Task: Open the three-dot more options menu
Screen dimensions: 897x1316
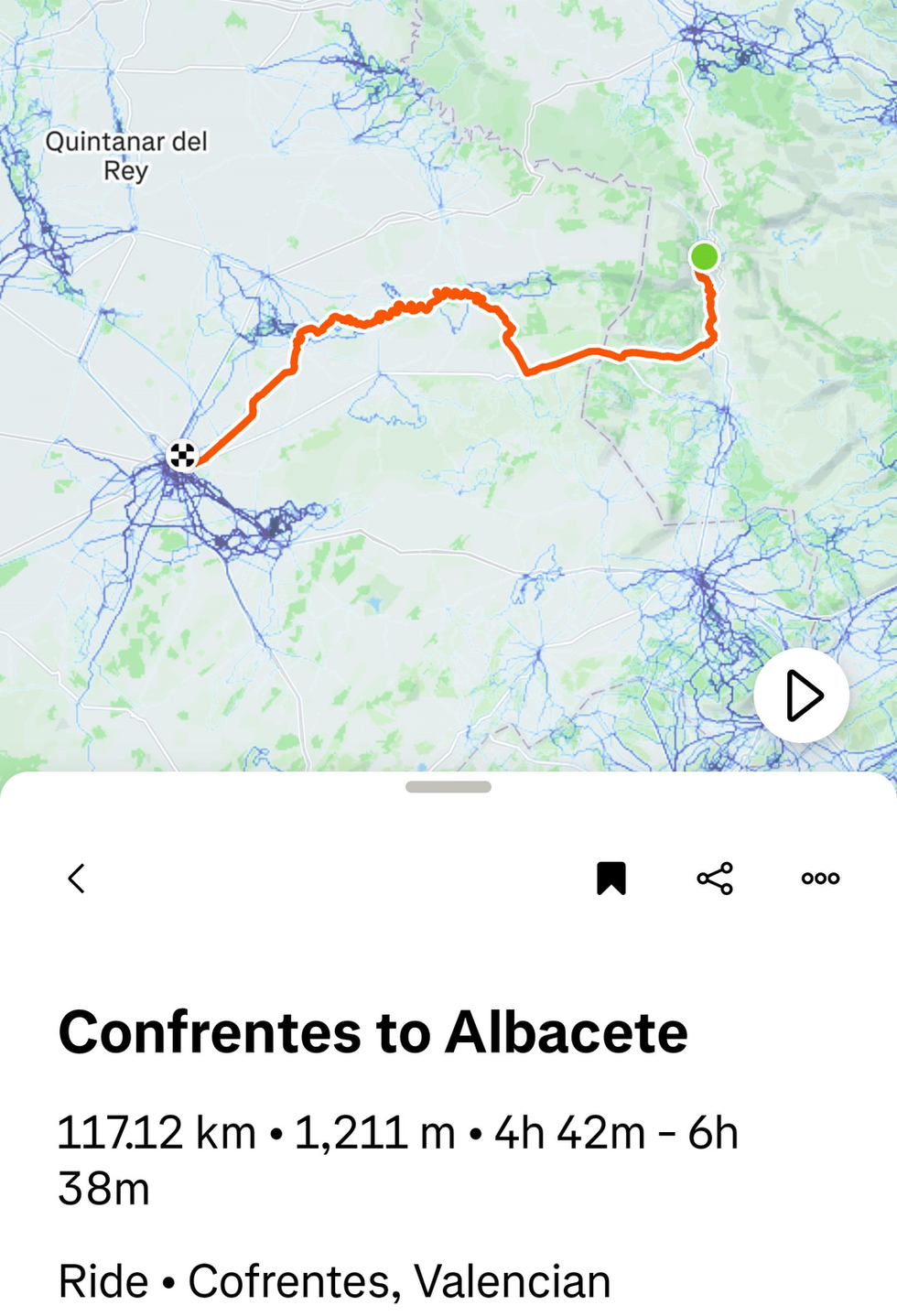Action: coord(820,879)
